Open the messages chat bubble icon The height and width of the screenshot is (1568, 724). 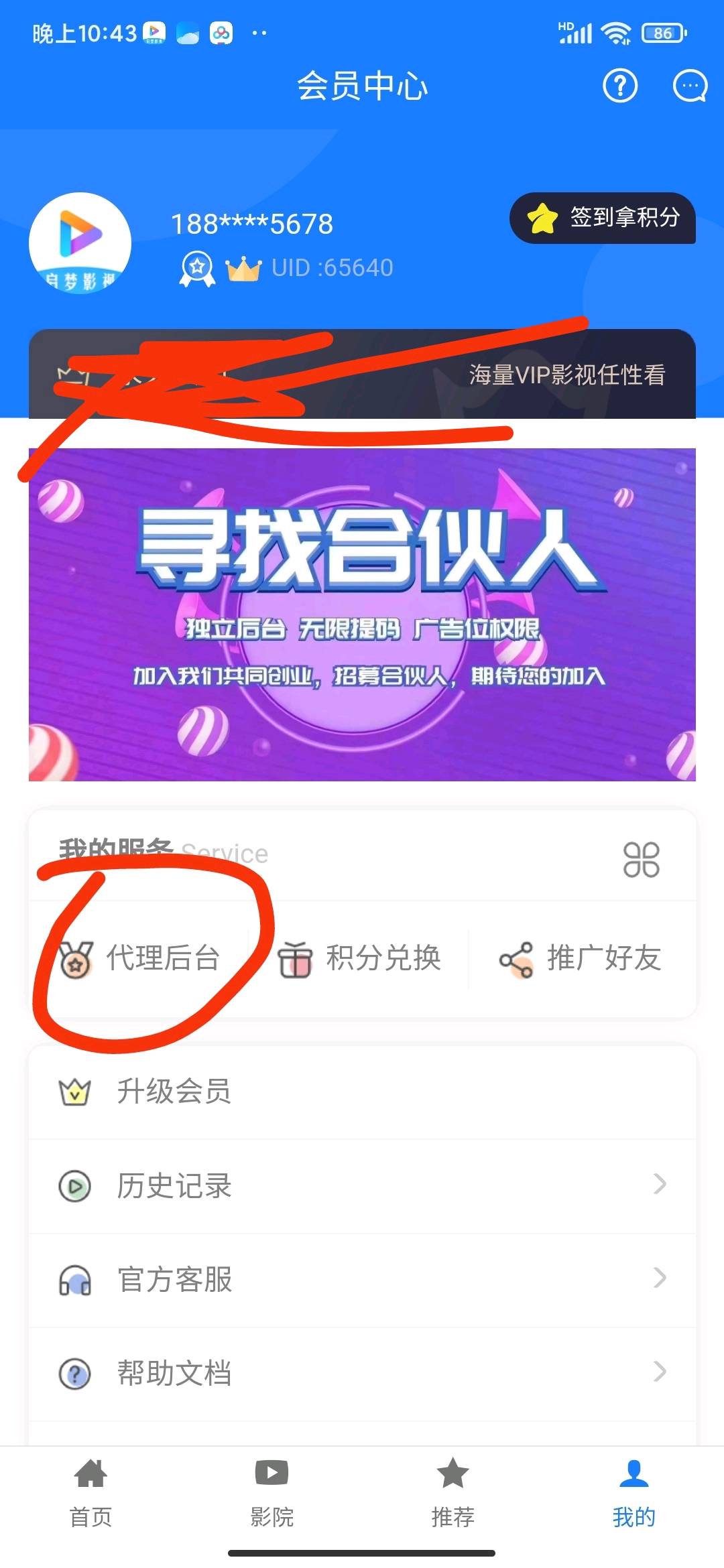[689, 86]
